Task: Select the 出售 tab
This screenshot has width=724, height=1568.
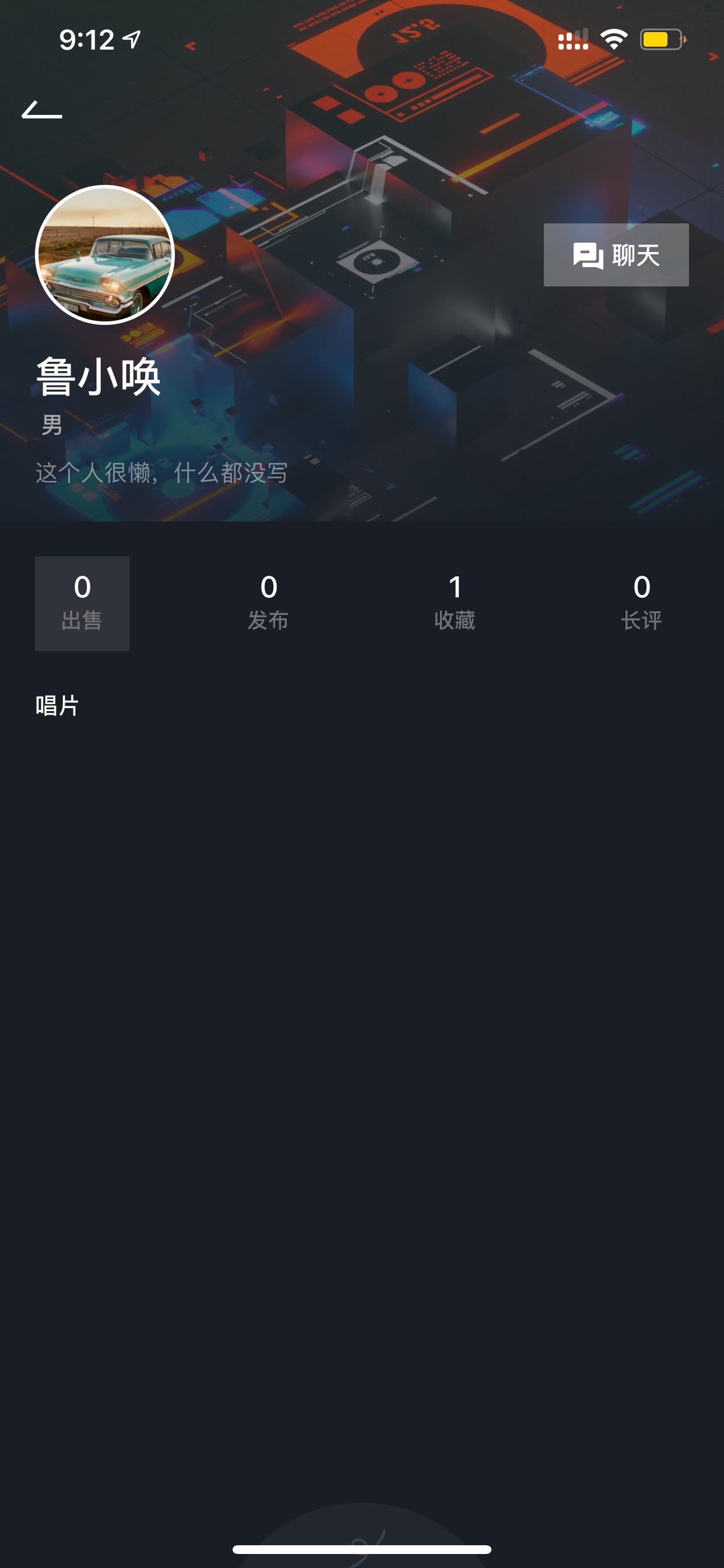Action: (82, 603)
